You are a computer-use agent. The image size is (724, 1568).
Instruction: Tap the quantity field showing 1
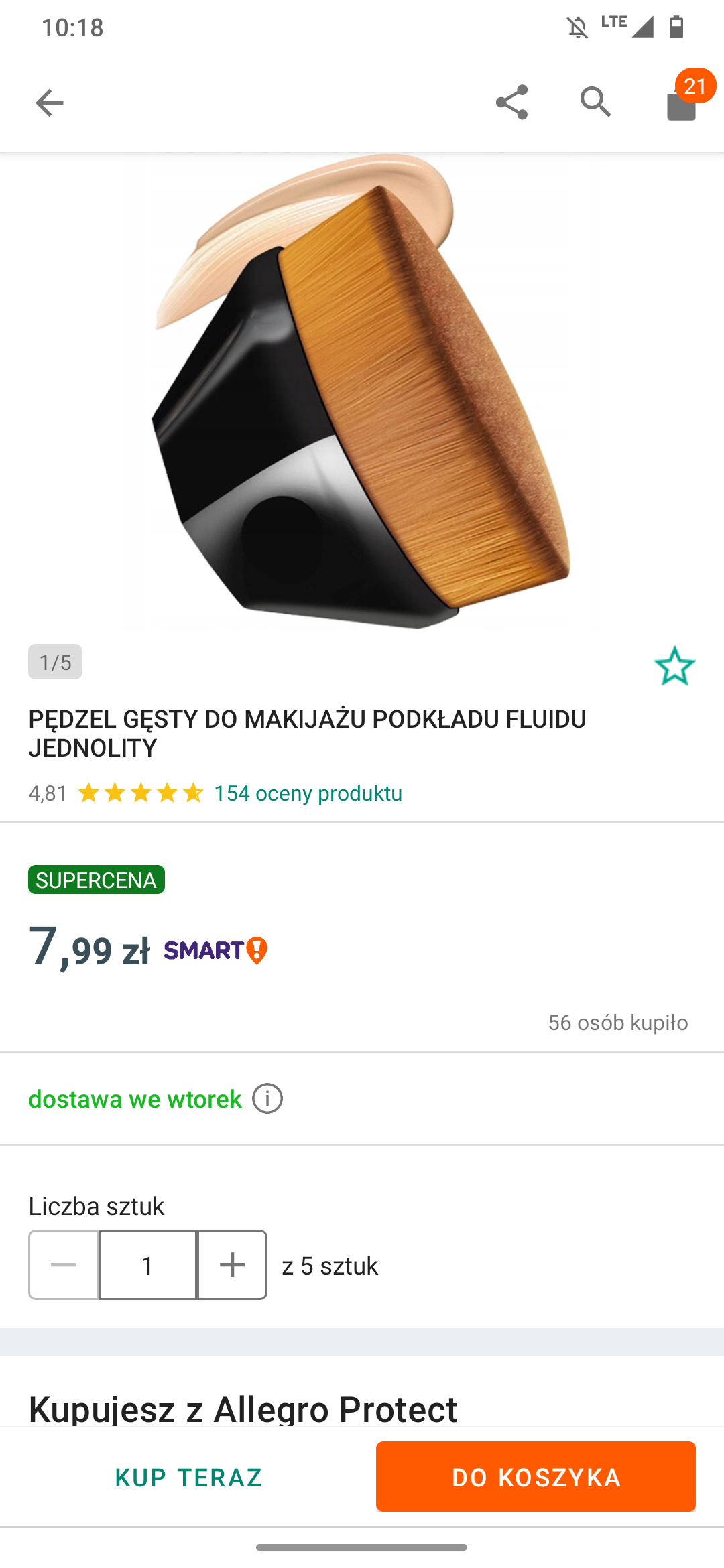[x=147, y=1265]
